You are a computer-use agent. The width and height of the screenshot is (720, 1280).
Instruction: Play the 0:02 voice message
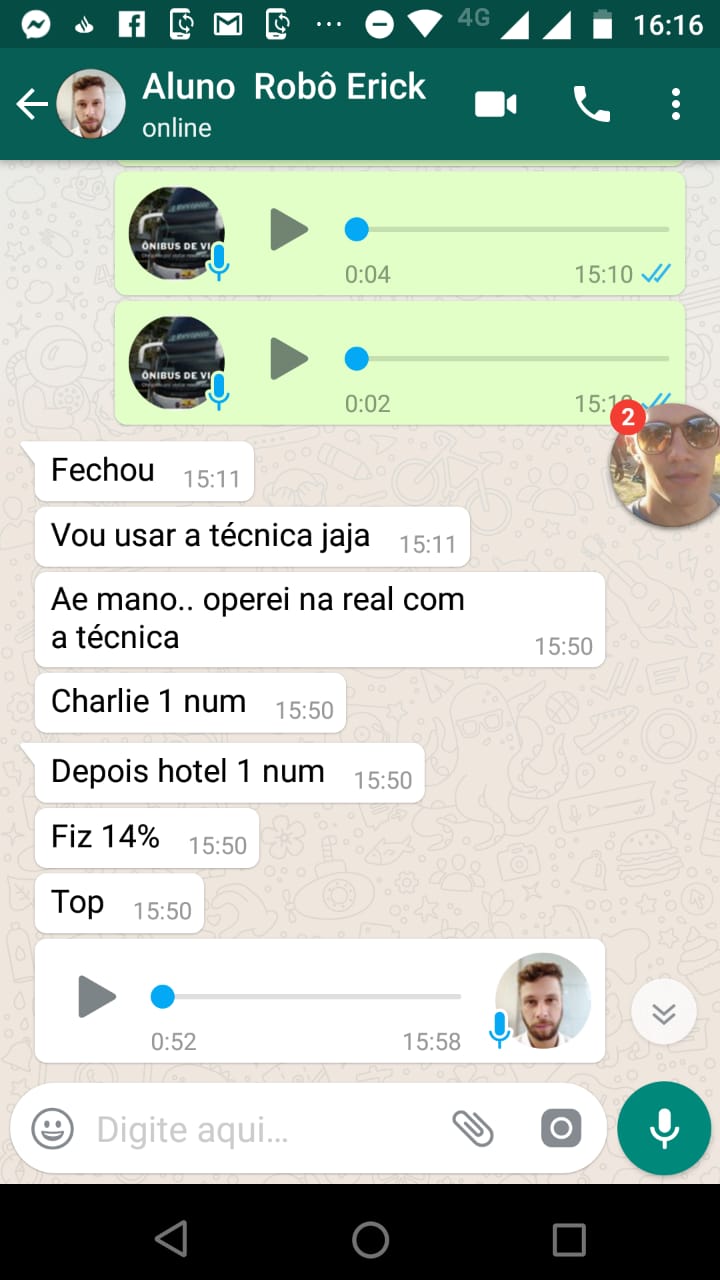[289, 359]
